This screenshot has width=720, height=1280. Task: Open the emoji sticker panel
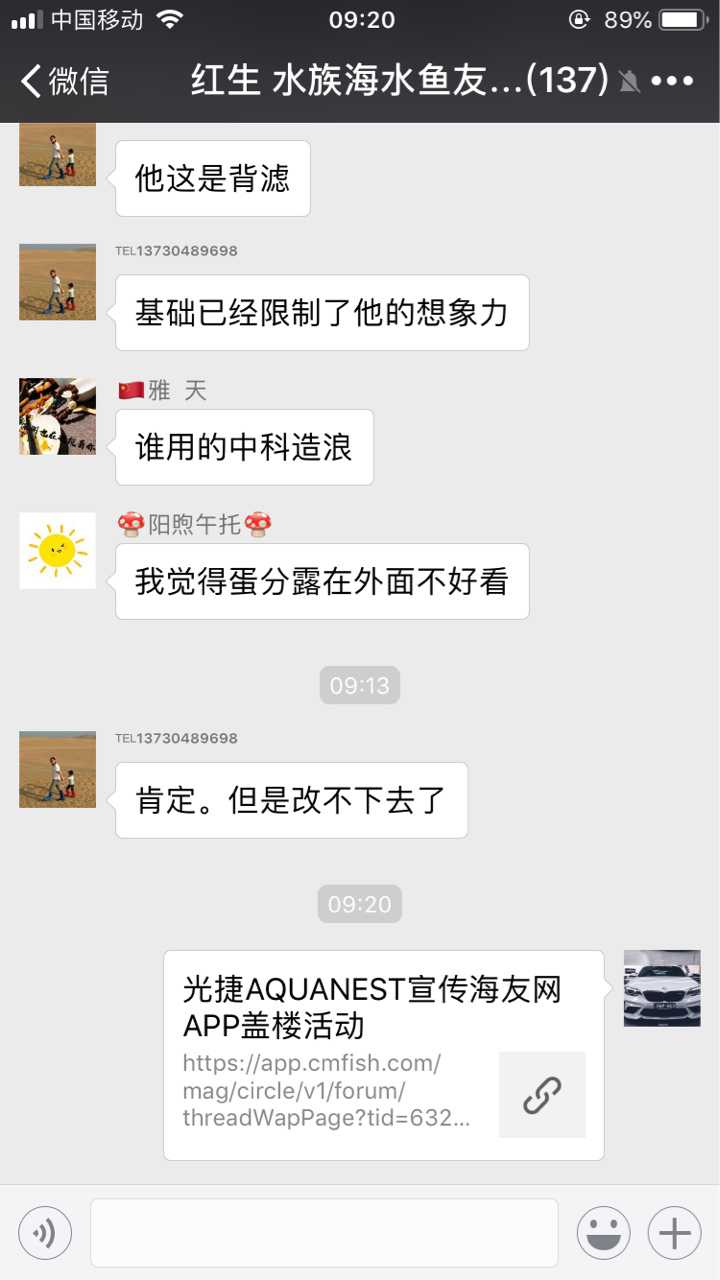pyautogui.click(x=603, y=1233)
